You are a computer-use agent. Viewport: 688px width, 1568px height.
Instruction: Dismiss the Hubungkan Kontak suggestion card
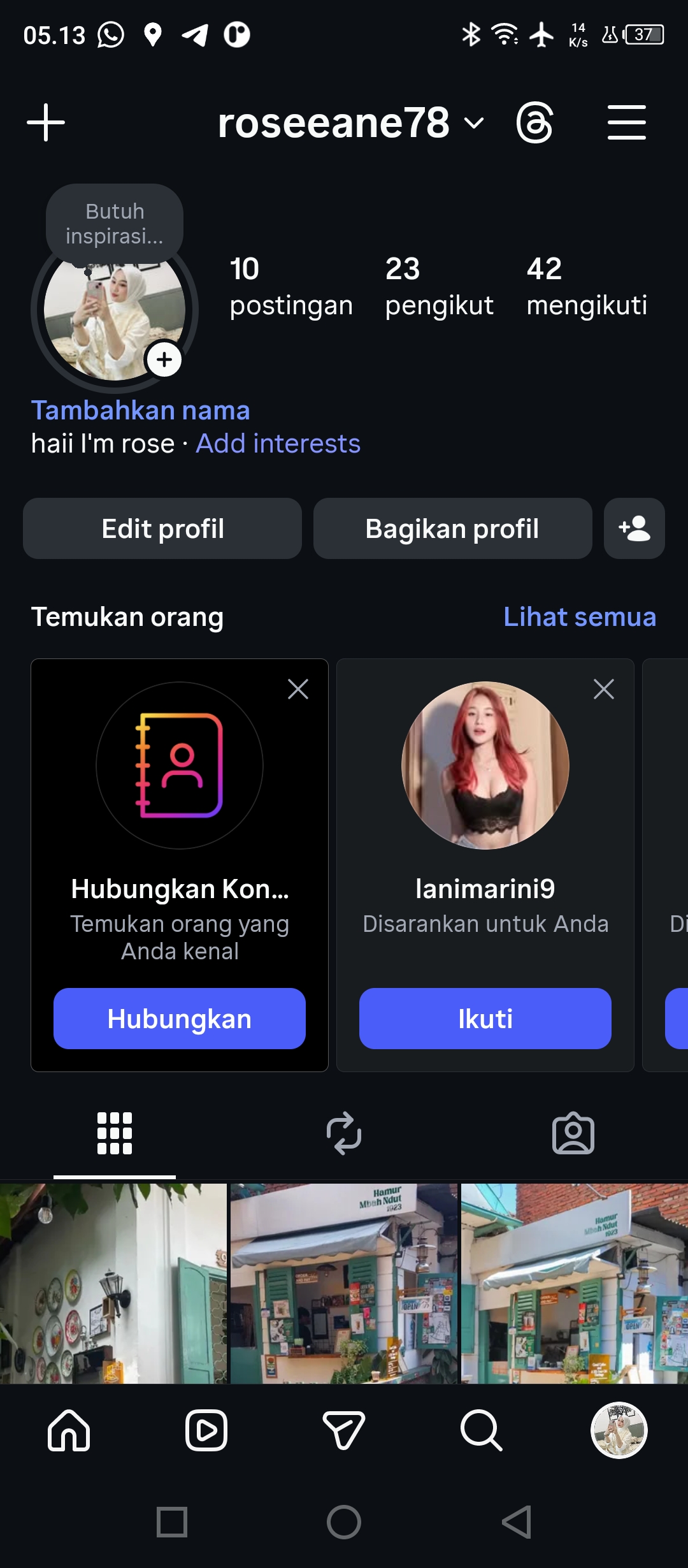[298, 689]
